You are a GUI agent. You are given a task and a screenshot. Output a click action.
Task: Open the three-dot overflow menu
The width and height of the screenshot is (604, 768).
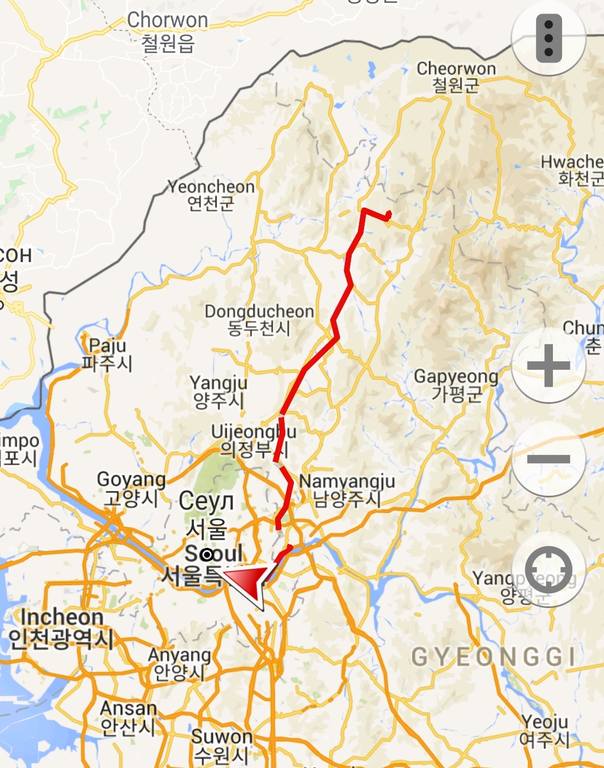[548, 38]
